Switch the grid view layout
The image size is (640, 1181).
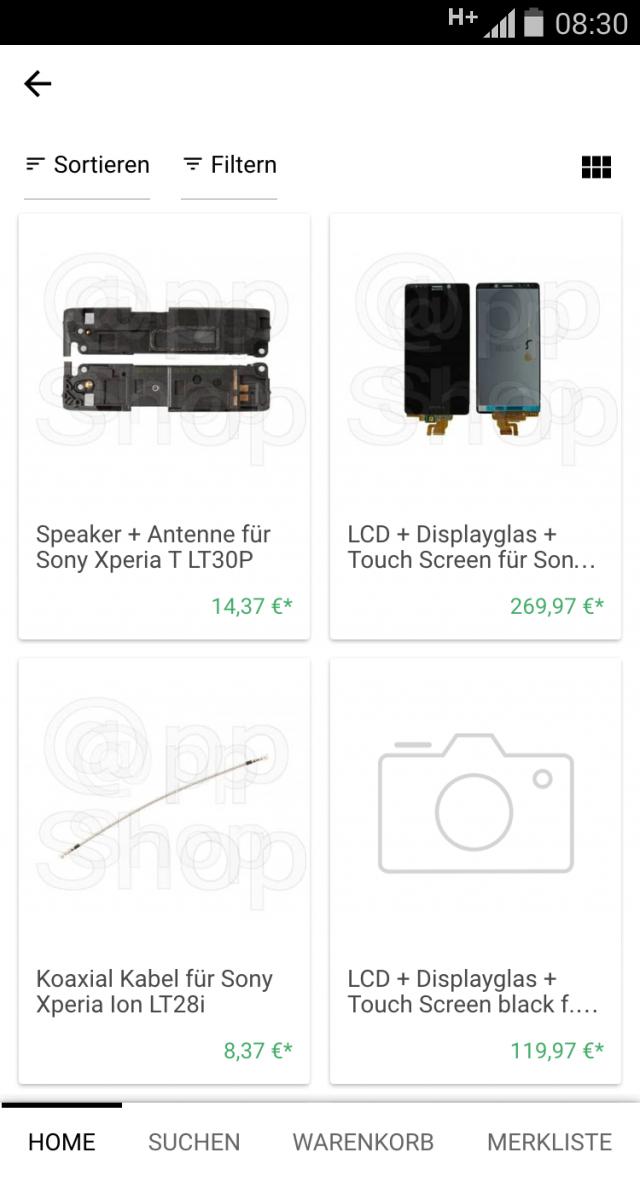pos(596,167)
